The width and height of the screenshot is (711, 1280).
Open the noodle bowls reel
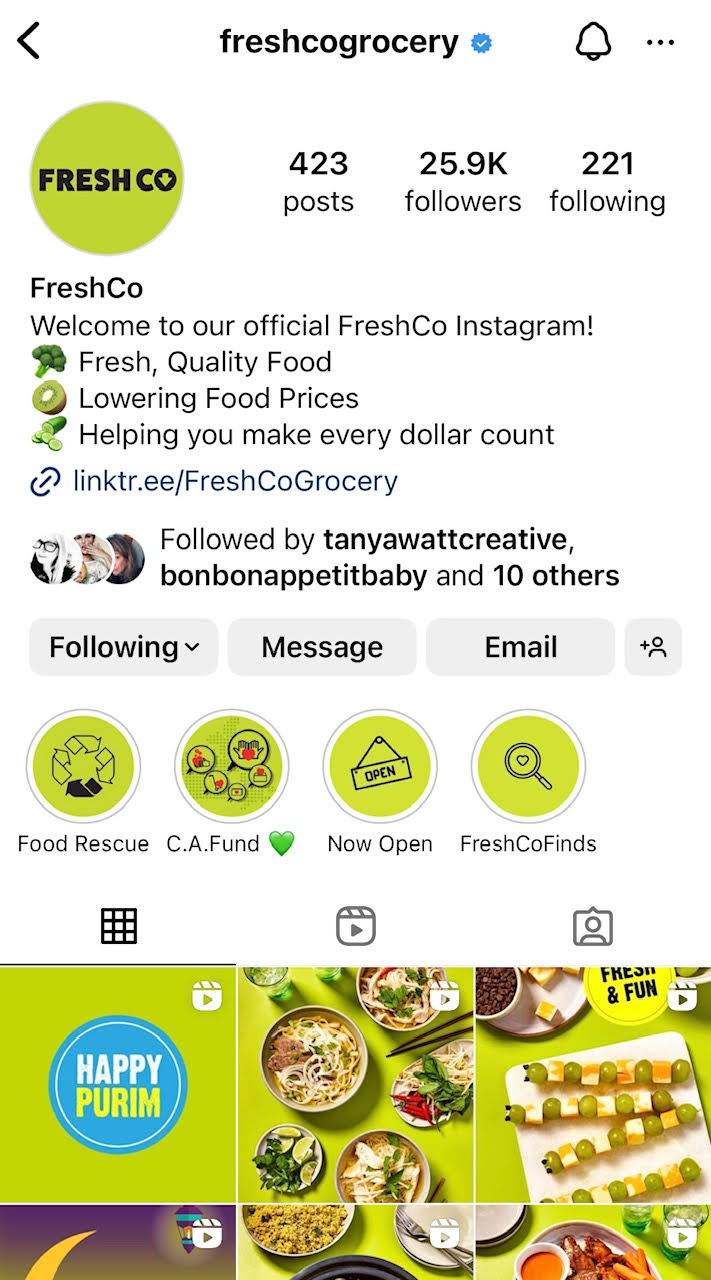click(x=355, y=1084)
